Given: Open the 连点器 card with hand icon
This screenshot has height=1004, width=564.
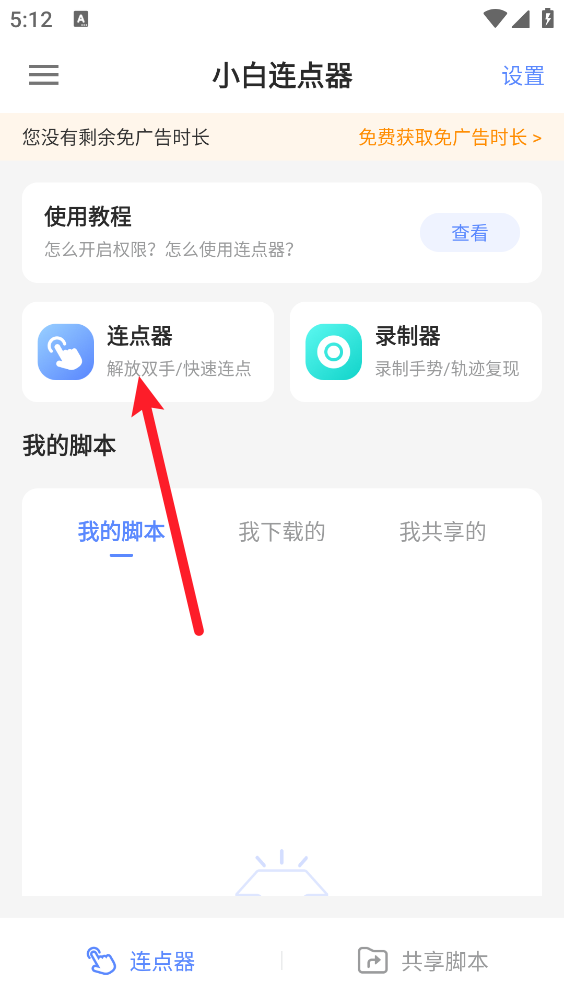Looking at the screenshot, I should pos(148,352).
